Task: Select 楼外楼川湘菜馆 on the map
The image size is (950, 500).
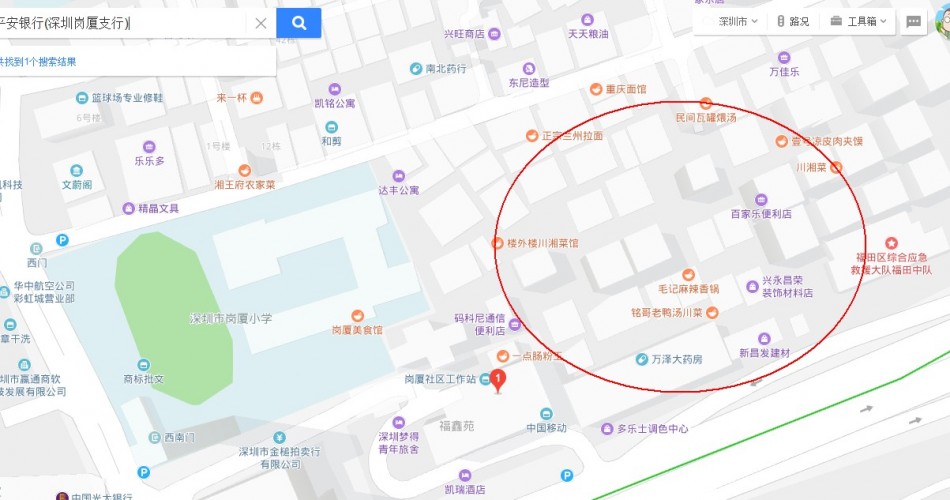Action: (498, 243)
